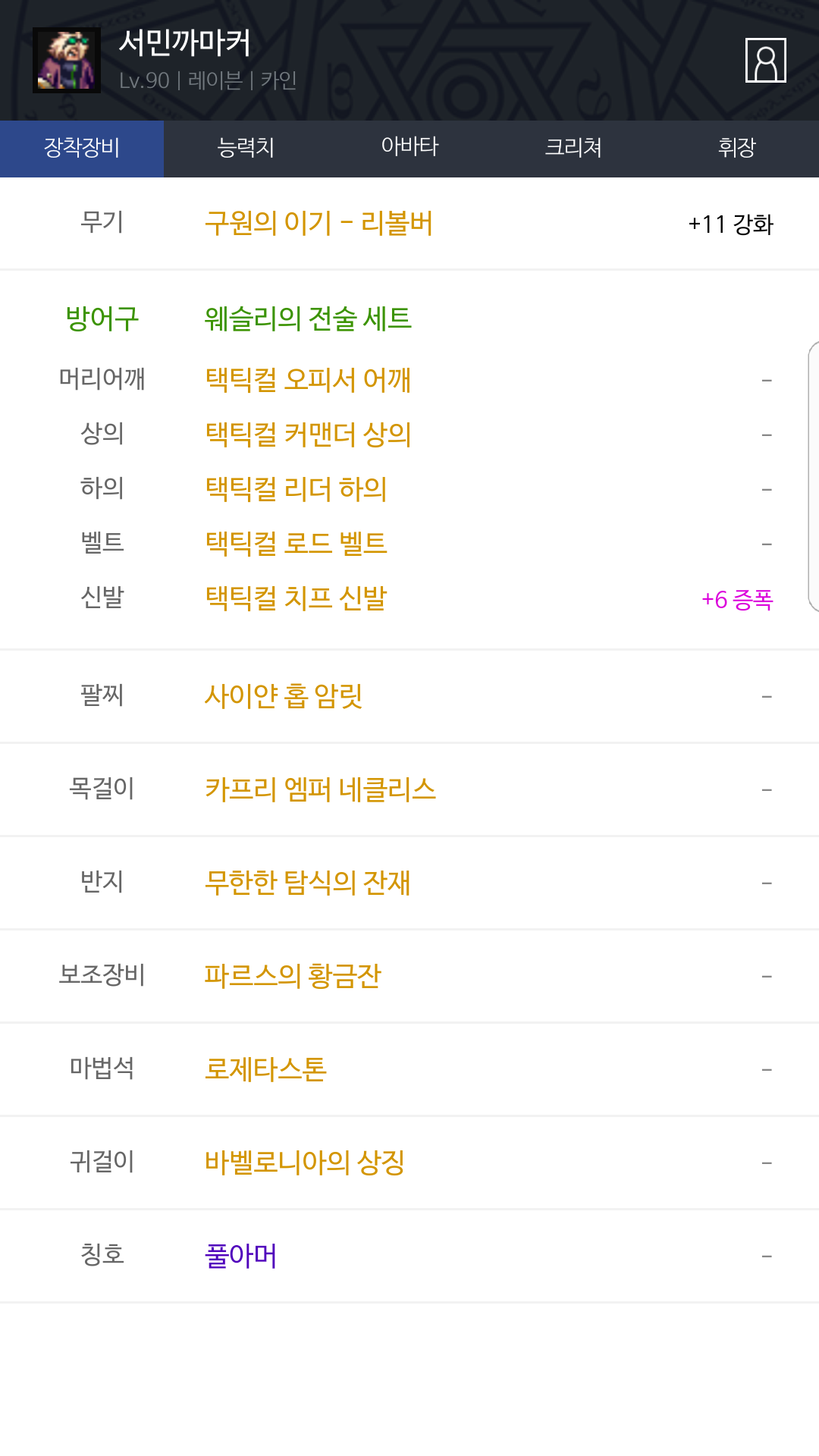Open the 아바타 tab
Screen dimensions: 819x1456
pyautogui.click(x=409, y=148)
